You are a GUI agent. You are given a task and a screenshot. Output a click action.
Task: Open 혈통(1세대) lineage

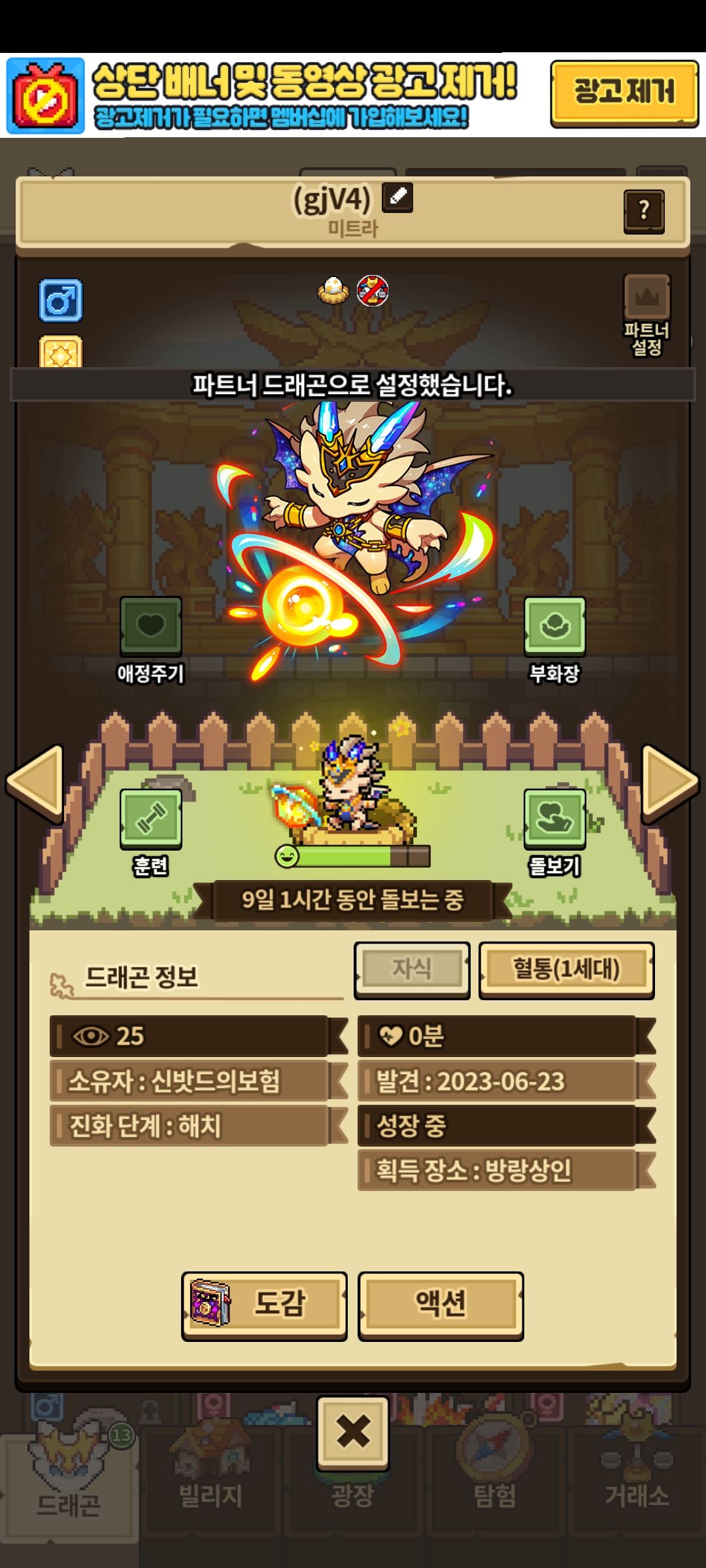(x=566, y=970)
